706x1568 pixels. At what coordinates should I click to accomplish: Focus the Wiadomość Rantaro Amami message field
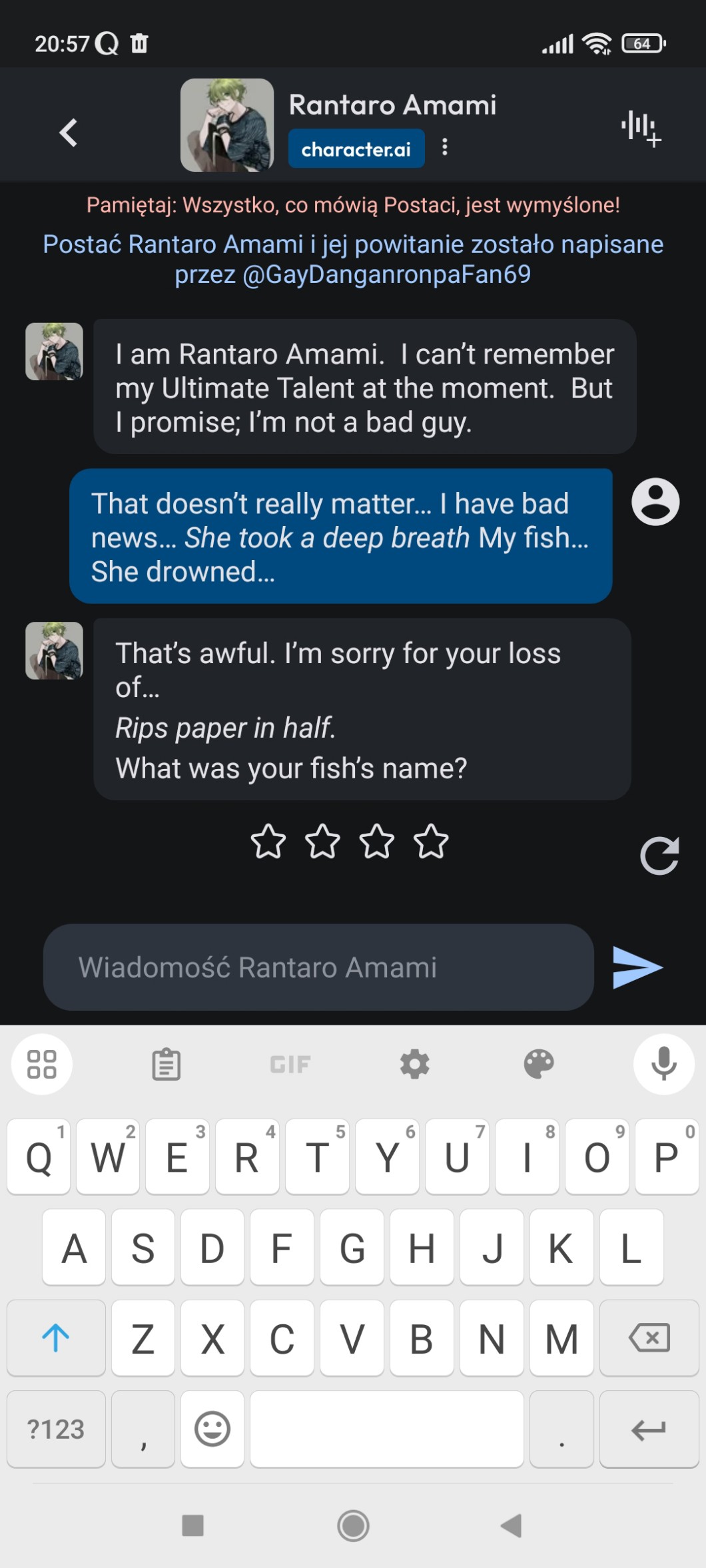click(318, 967)
